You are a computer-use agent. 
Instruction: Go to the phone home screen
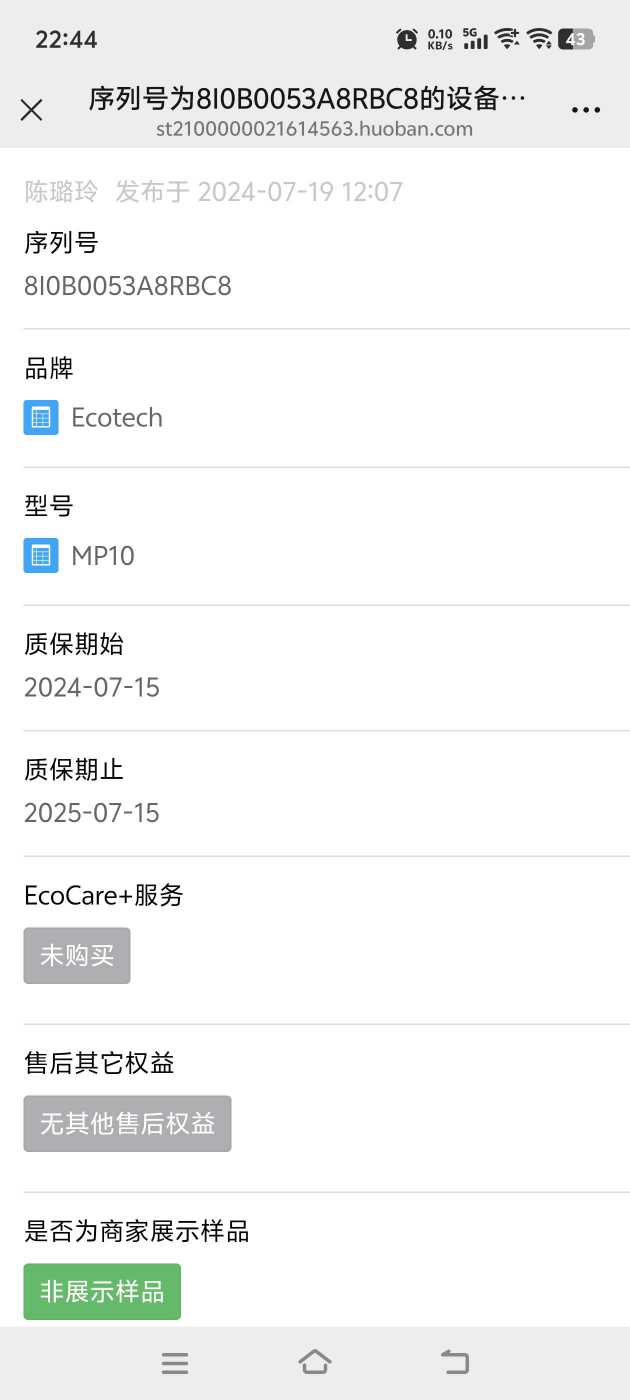pos(315,1362)
